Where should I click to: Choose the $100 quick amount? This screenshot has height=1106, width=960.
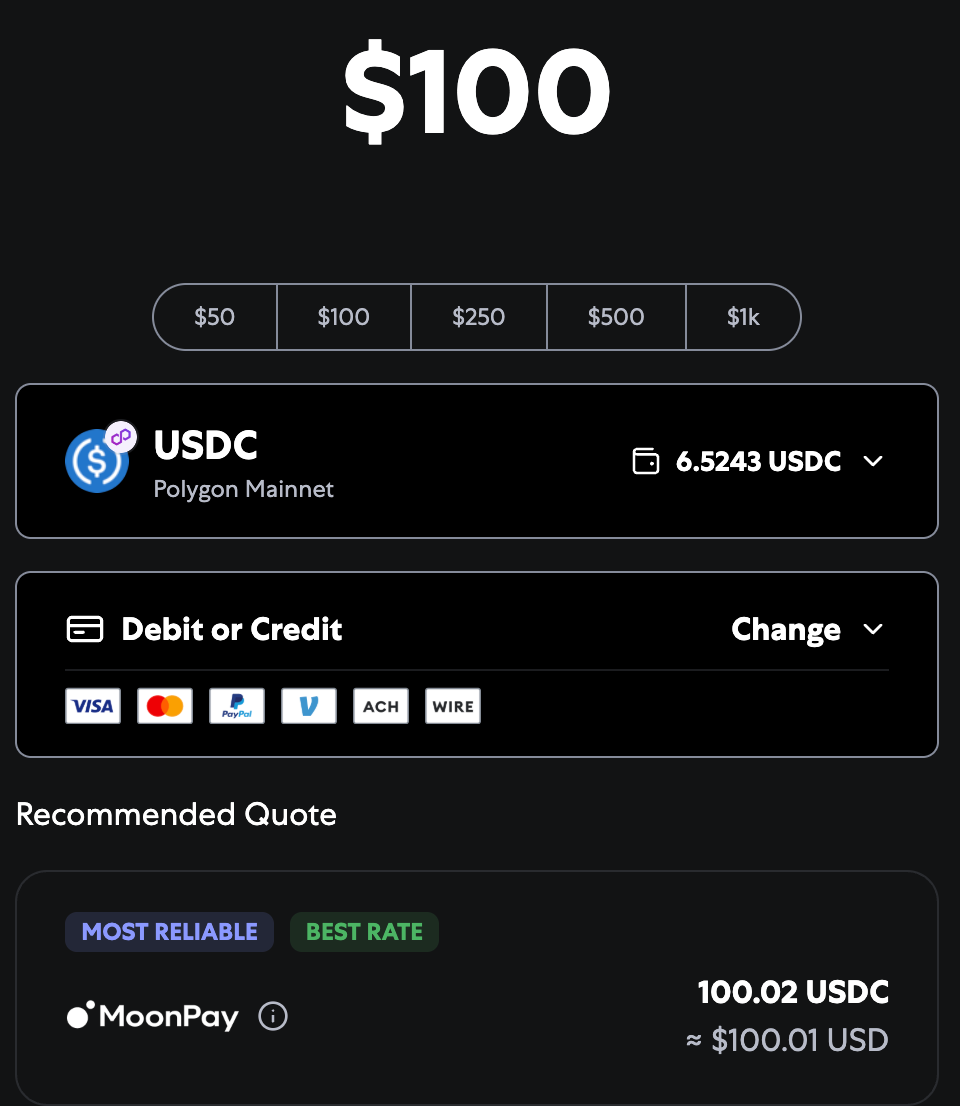click(343, 317)
